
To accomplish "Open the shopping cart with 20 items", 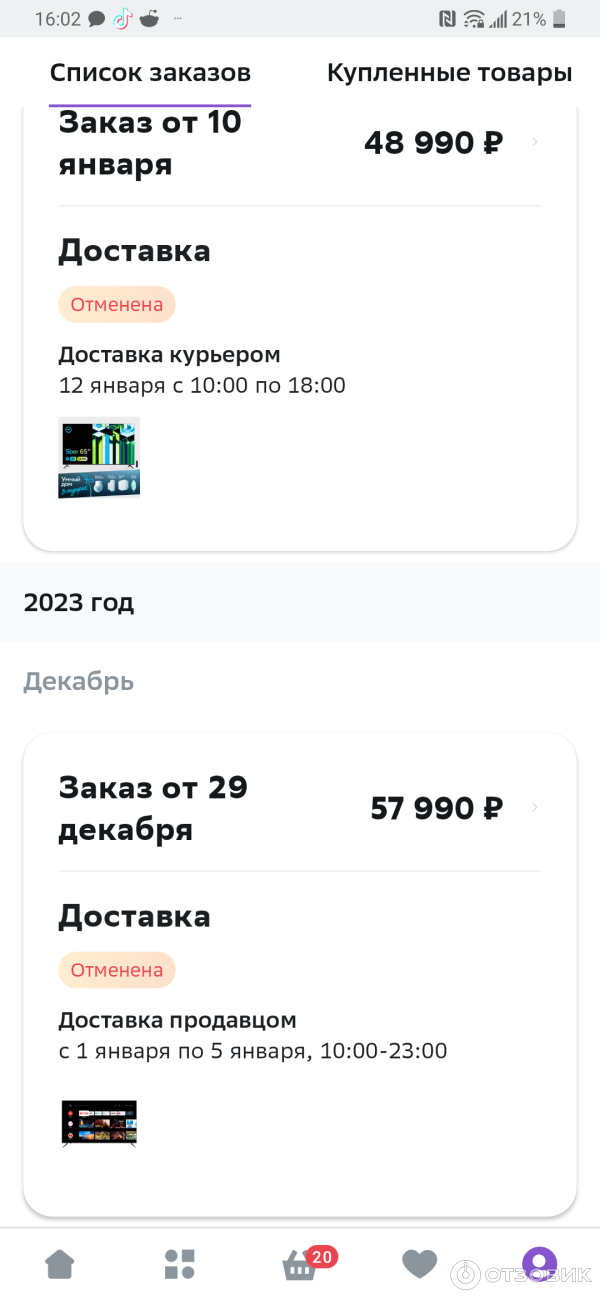I will pos(300,1265).
